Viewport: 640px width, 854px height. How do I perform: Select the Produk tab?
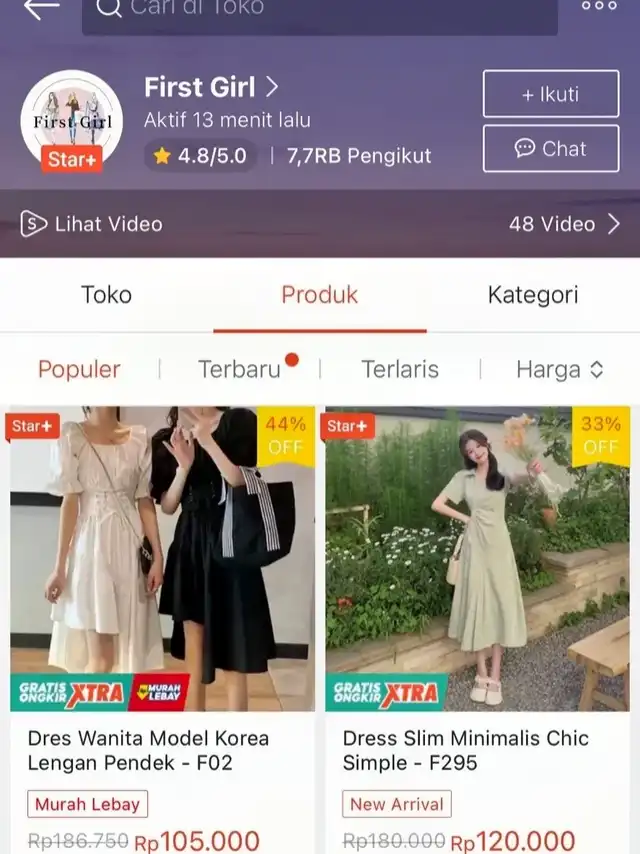coord(319,295)
